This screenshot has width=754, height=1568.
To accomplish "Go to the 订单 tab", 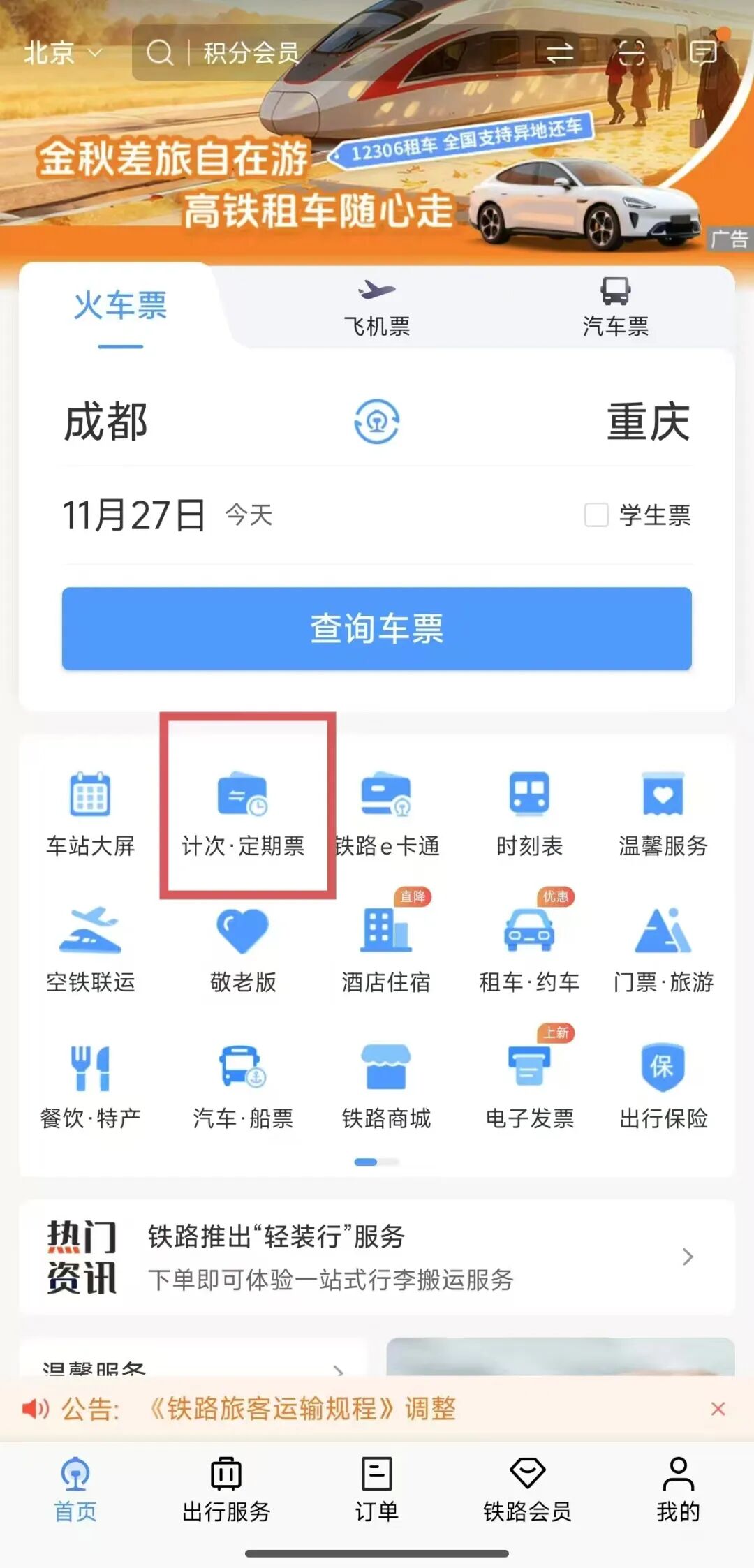I will (377, 1488).
